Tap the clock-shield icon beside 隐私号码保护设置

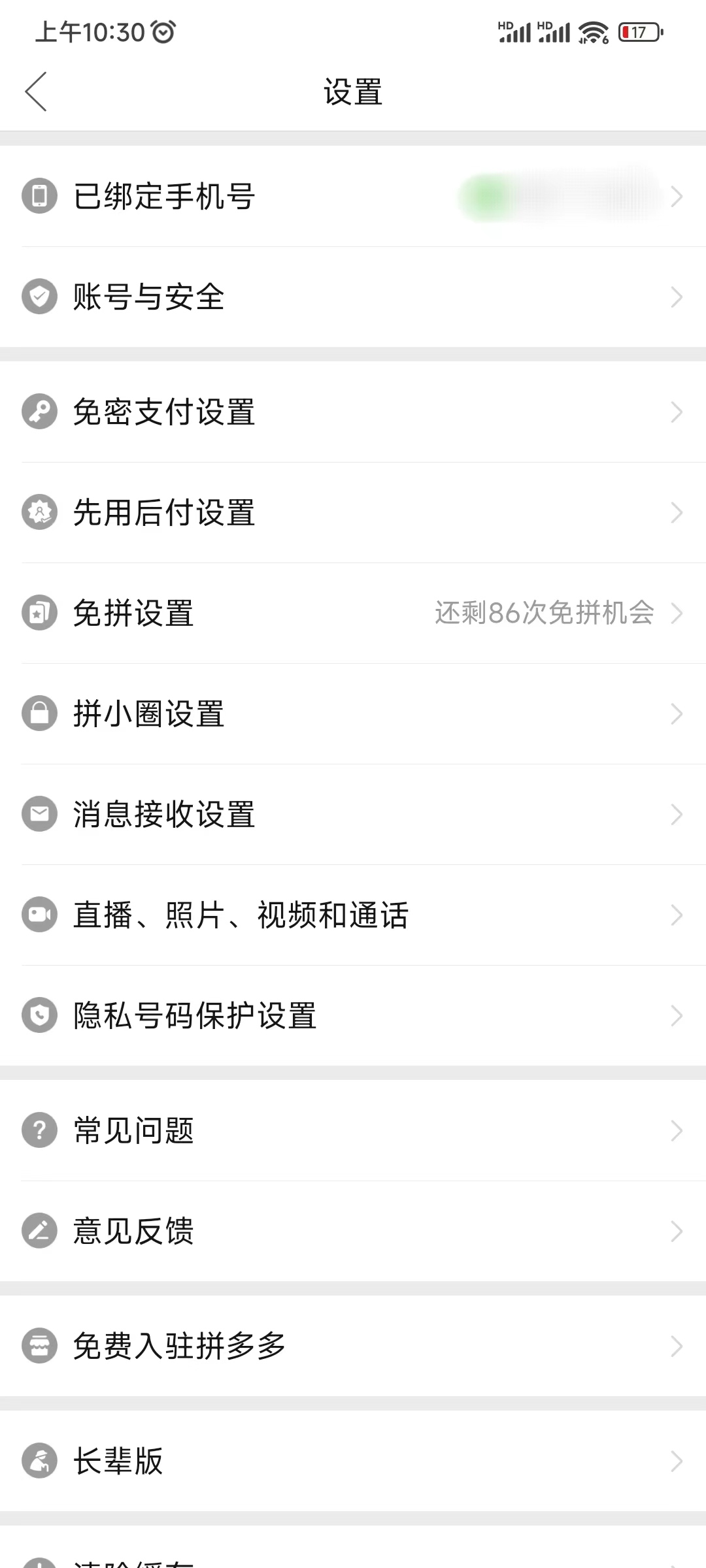(x=39, y=1016)
